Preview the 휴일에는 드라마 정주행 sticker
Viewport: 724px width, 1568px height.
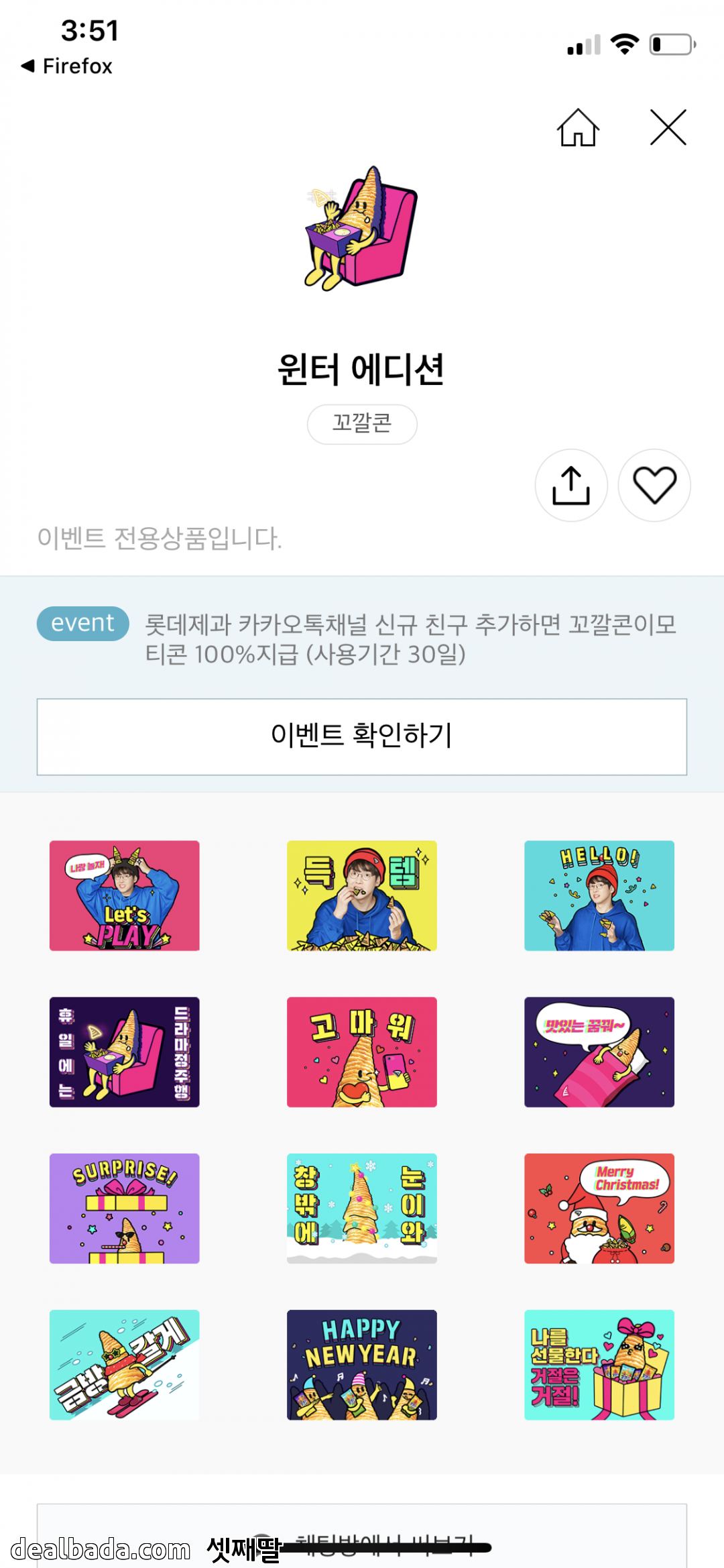click(x=125, y=1052)
